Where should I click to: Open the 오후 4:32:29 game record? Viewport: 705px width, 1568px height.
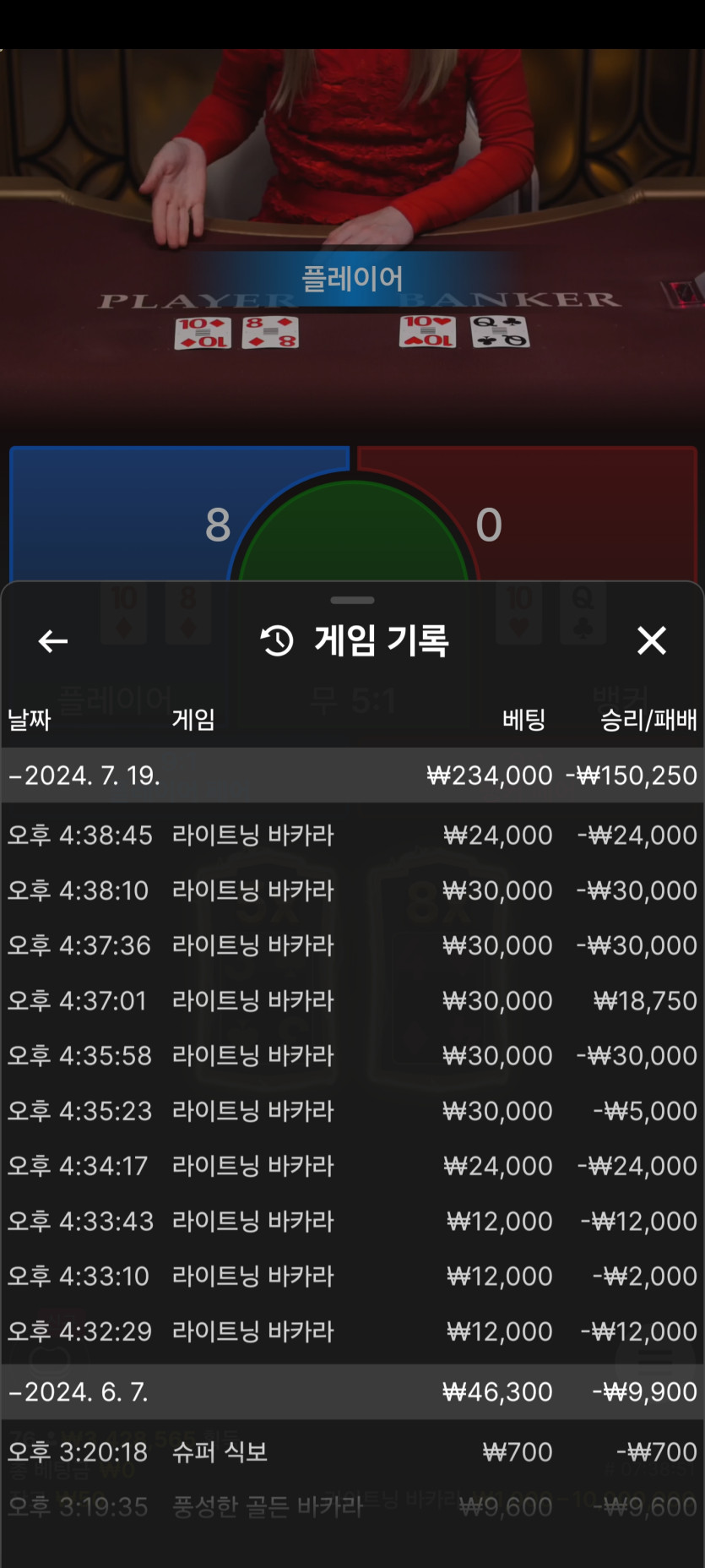pyautogui.click(x=352, y=1331)
